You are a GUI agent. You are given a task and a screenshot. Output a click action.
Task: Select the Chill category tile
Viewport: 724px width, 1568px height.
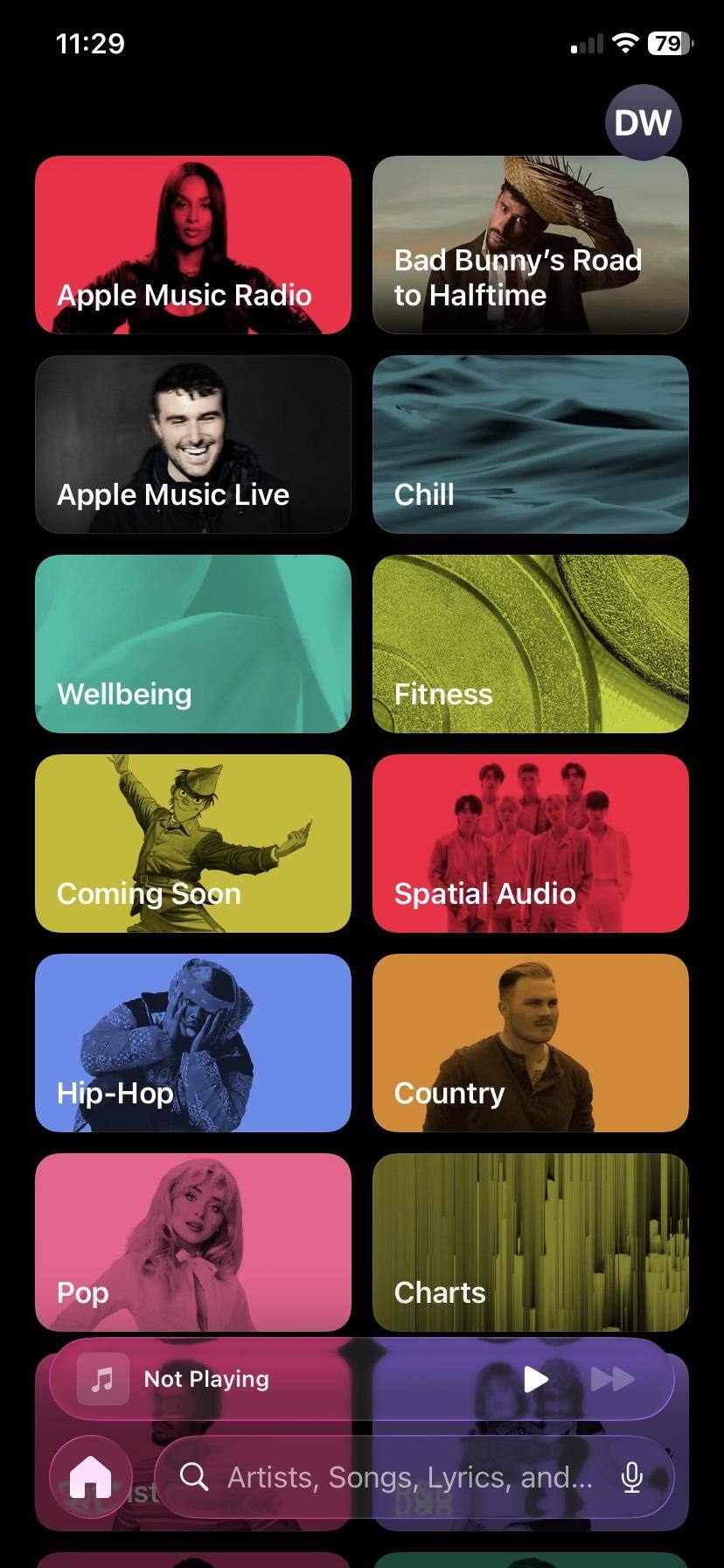pyautogui.click(x=531, y=444)
